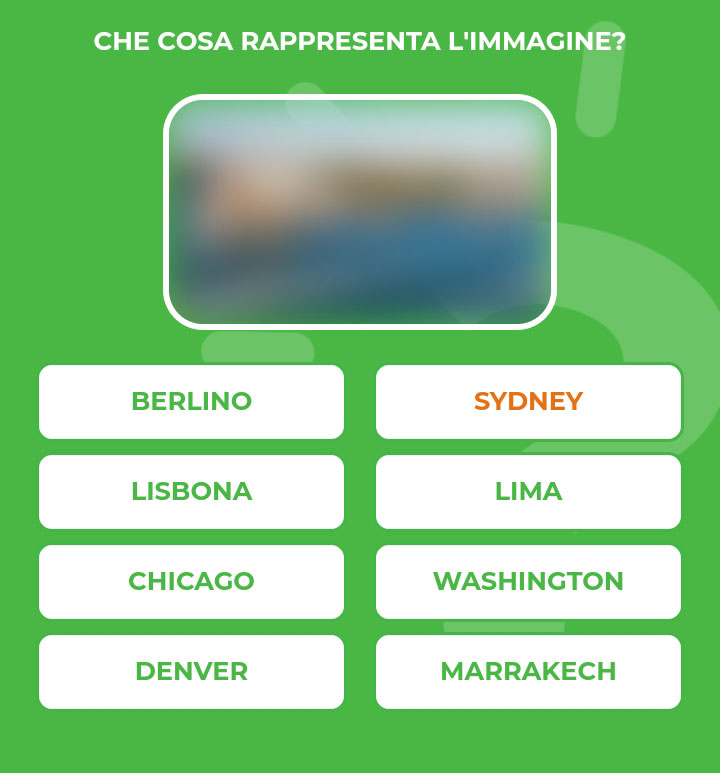
Task: Pick the Lisbona option
Action: [191, 492]
